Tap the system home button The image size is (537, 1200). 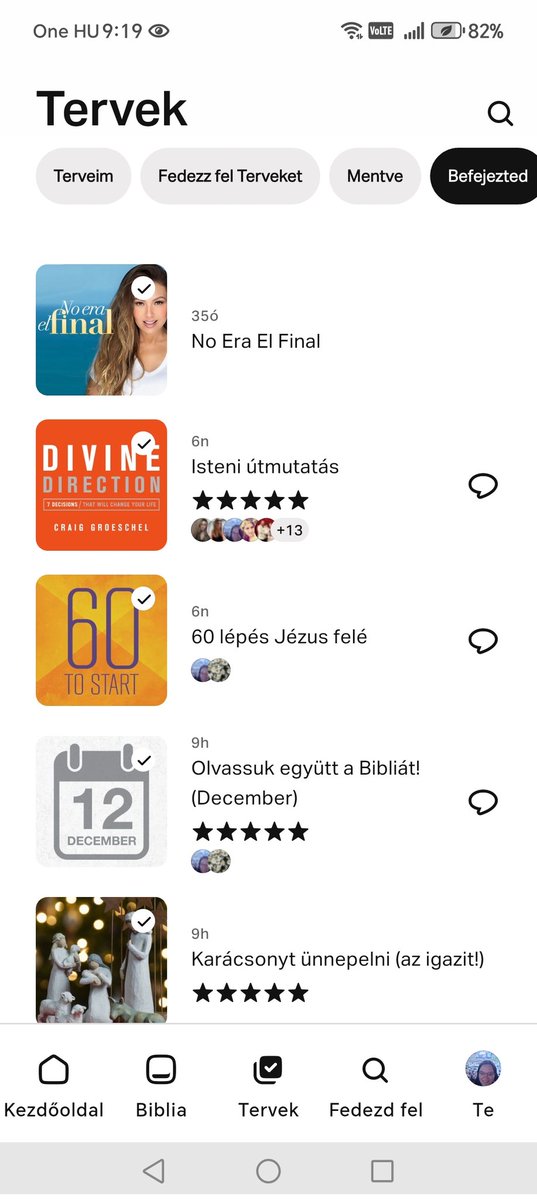pos(268,1171)
